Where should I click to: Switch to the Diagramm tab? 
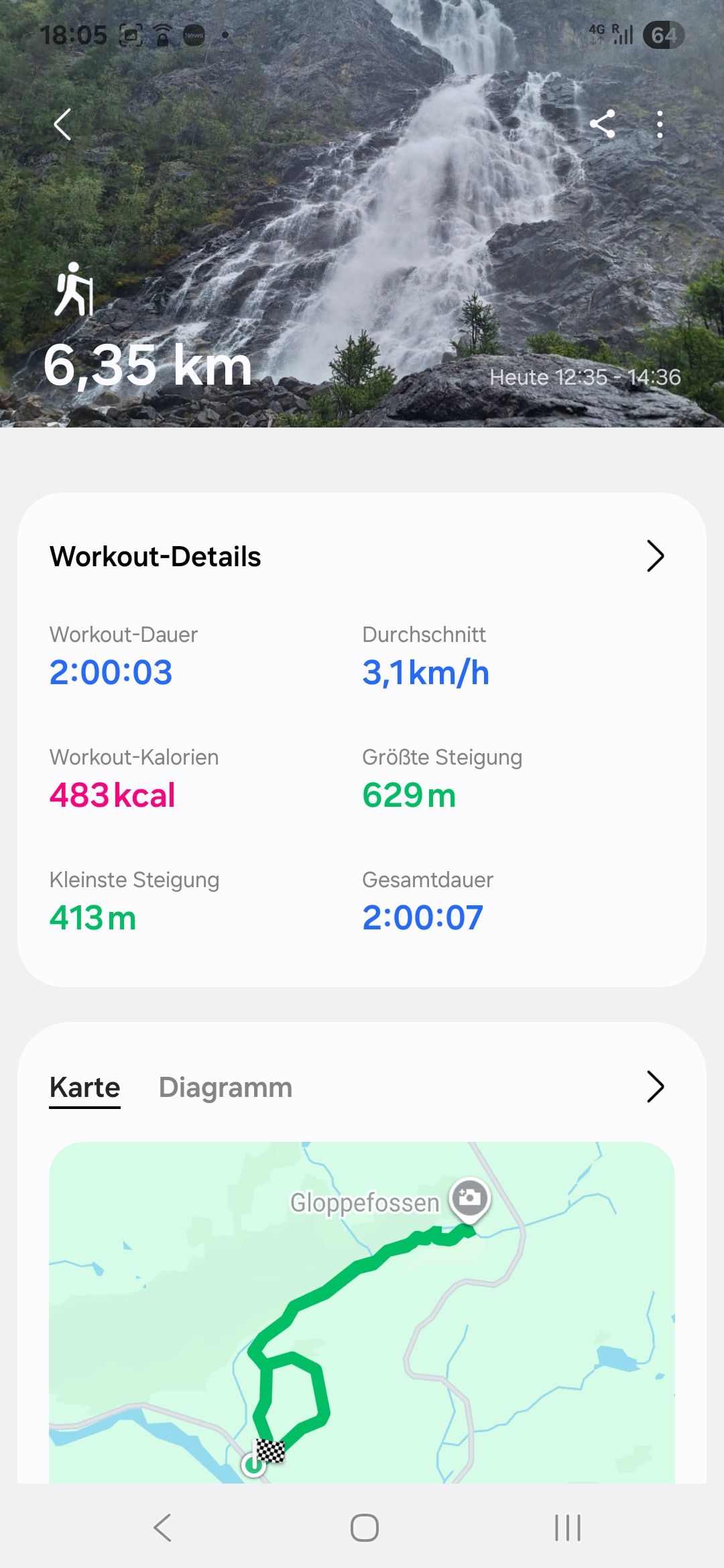coord(225,1088)
